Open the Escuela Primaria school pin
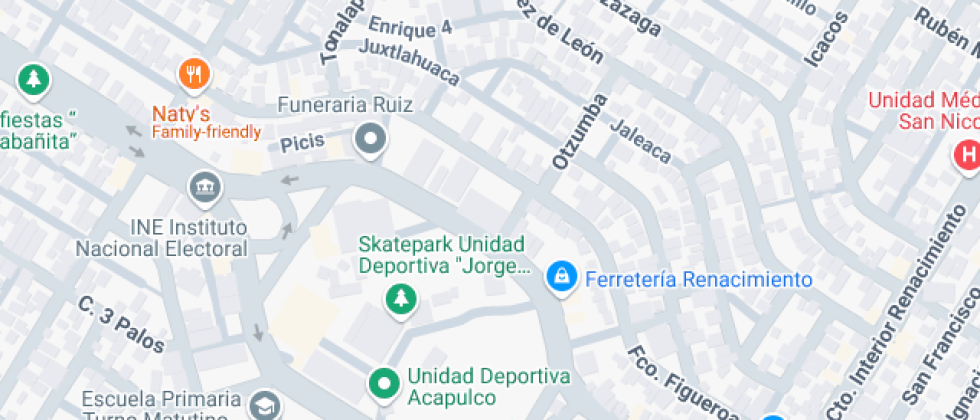 265,404
